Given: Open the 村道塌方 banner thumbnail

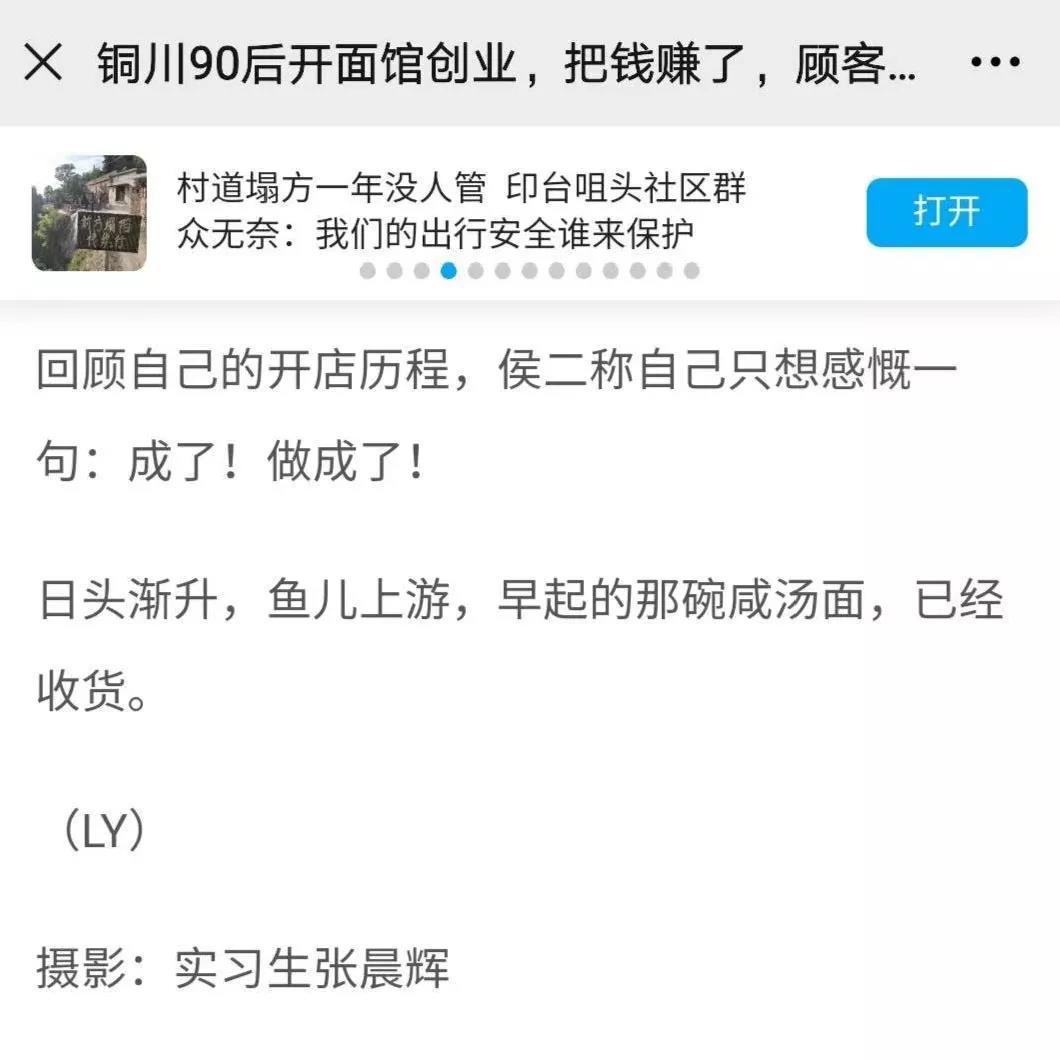Looking at the screenshot, I should tap(89, 213).
